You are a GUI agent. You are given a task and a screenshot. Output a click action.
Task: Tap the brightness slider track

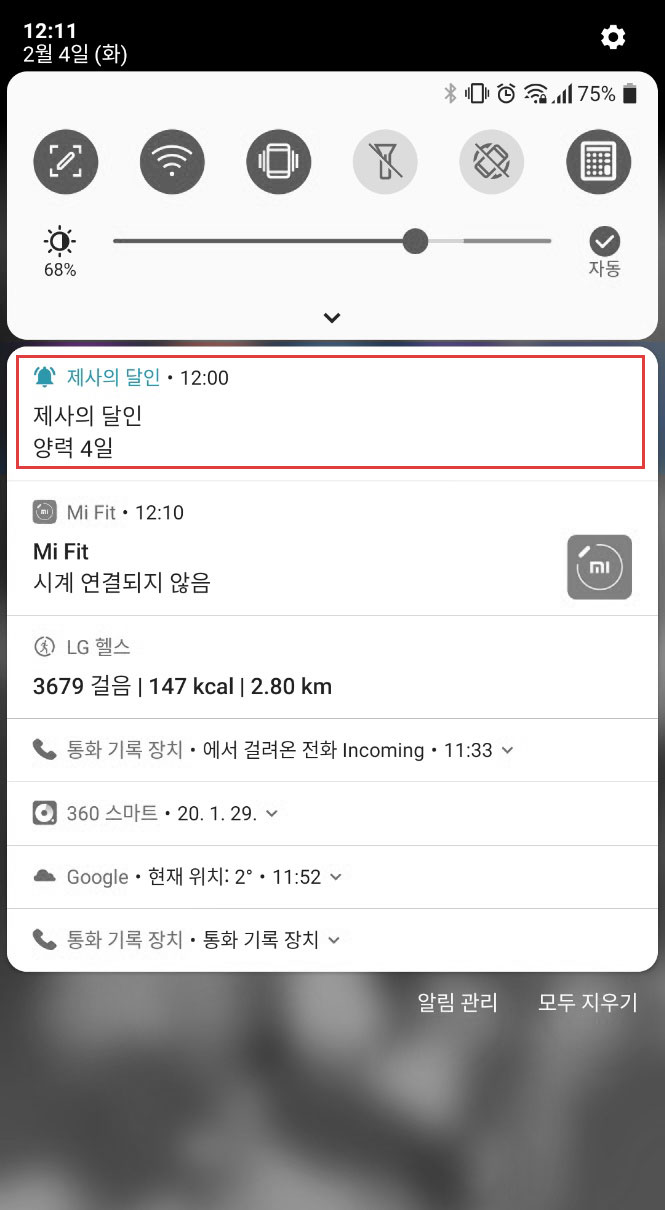pos(332,241)
